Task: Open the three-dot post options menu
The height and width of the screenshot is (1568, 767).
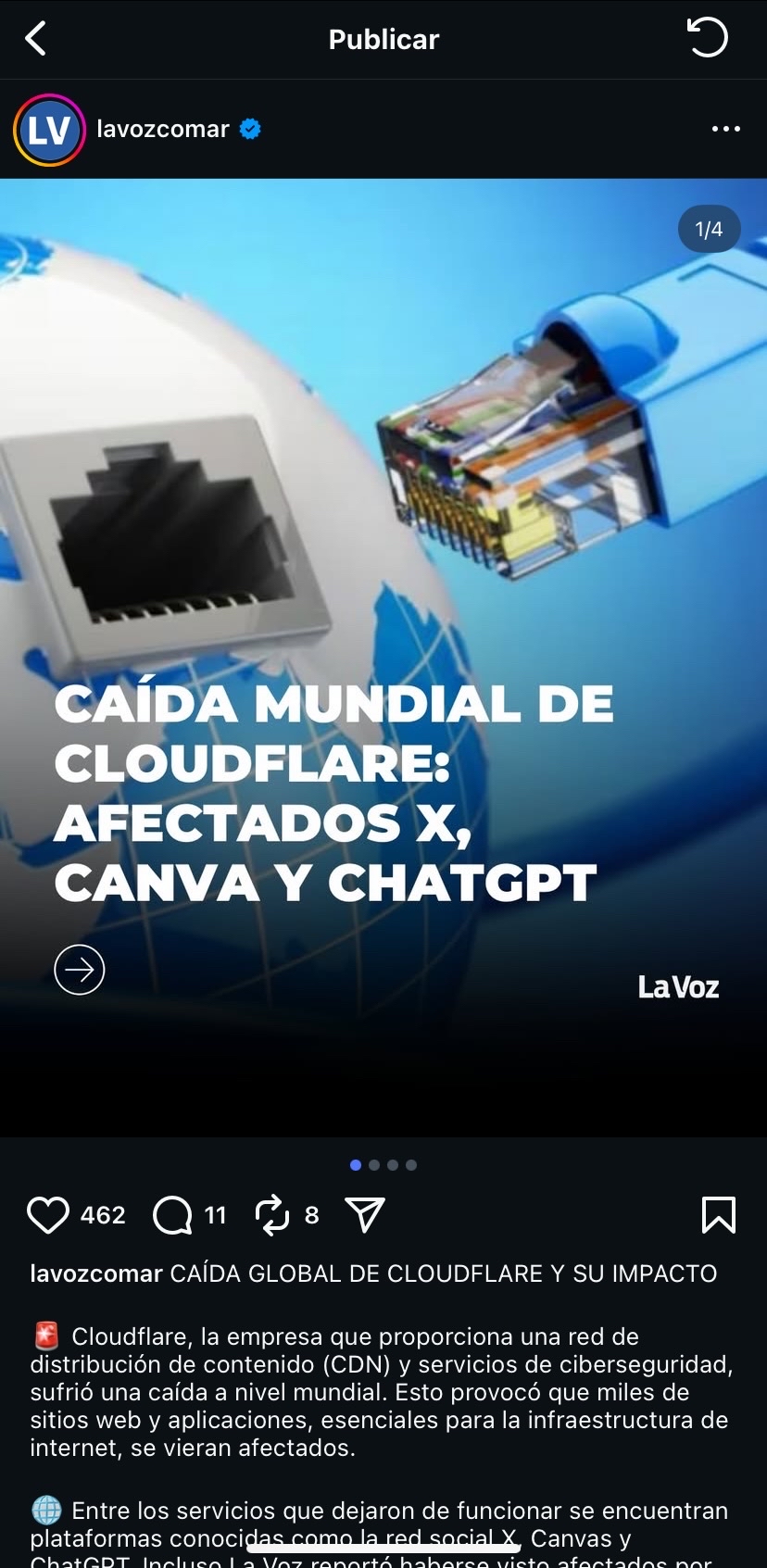Action: coord(725,129)
